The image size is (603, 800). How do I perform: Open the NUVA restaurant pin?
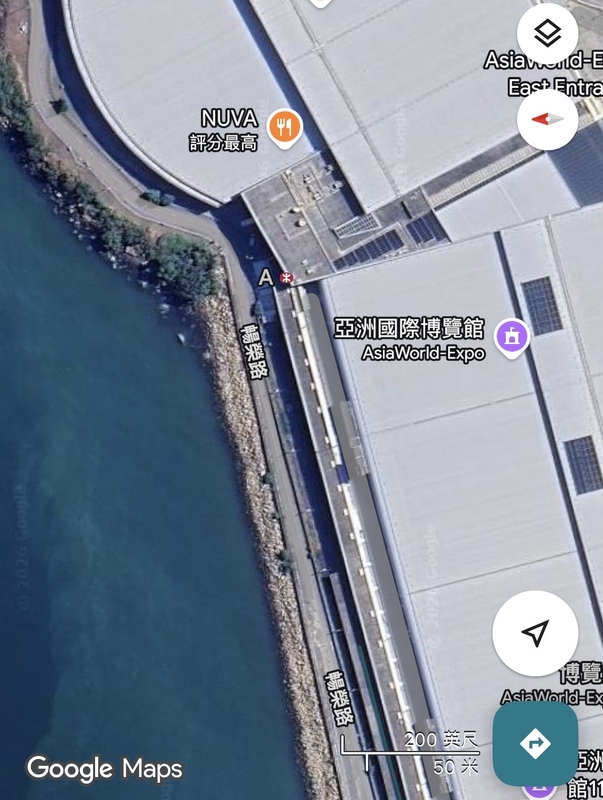pos(286,126)
